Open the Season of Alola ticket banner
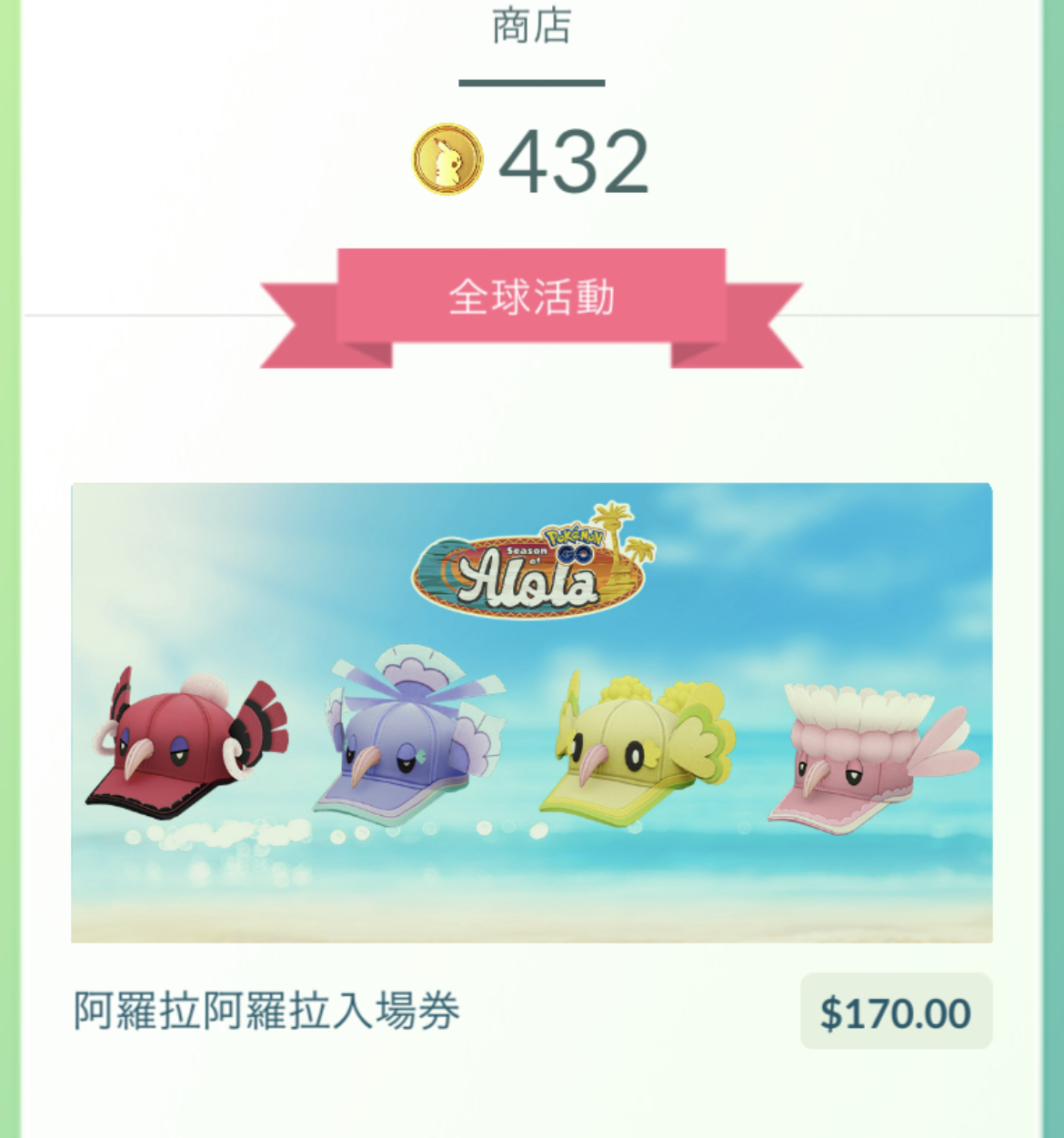This screenshot has height=1138, width=1064. tap(531, 712)
